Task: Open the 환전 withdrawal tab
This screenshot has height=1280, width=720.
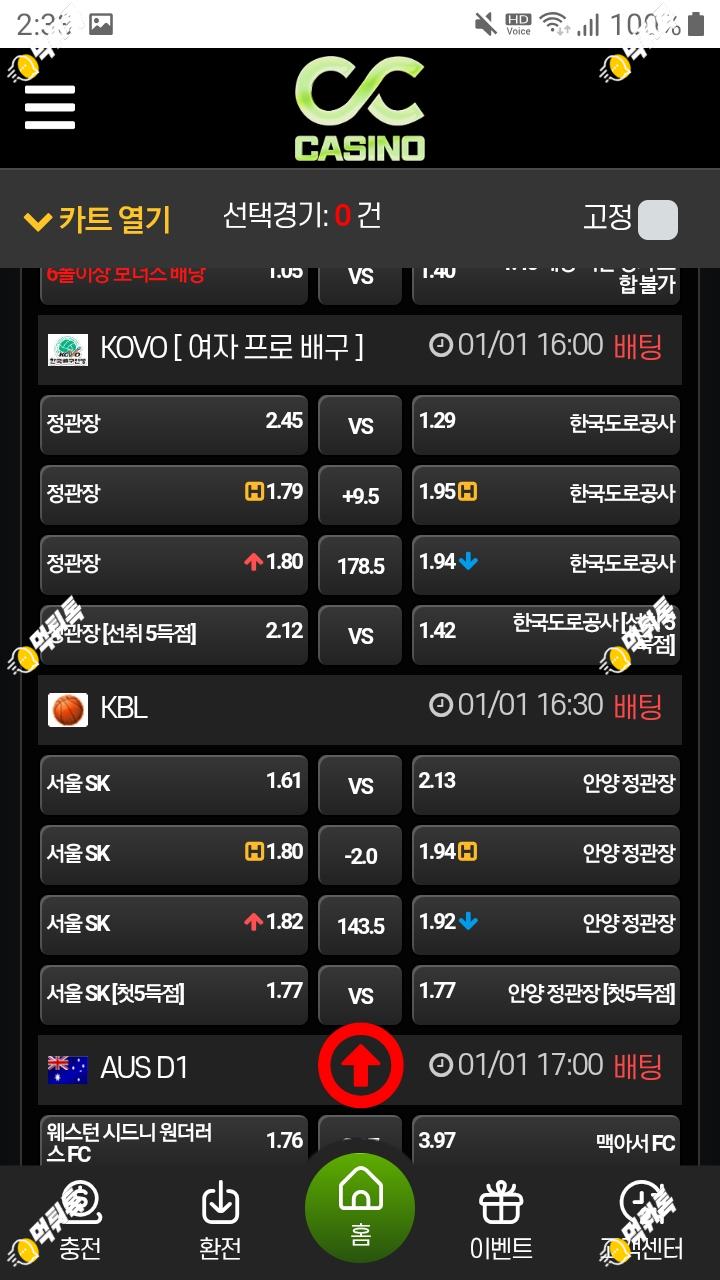Action: tap(220, 1220)
